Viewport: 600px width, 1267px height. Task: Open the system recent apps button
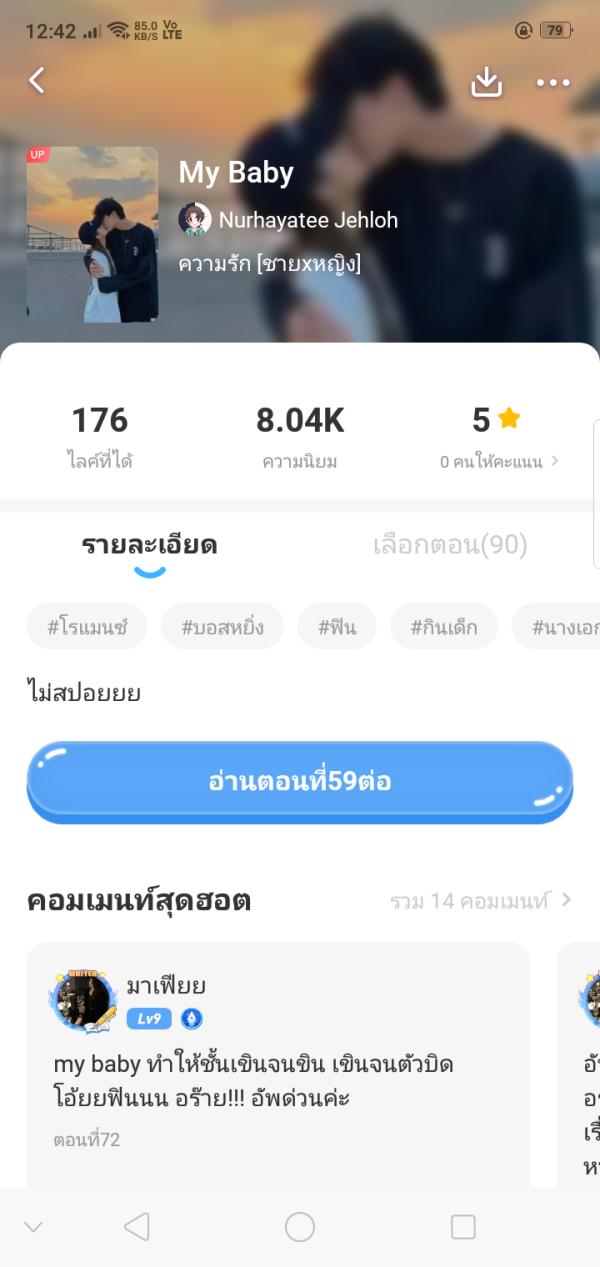point(463,1227)
